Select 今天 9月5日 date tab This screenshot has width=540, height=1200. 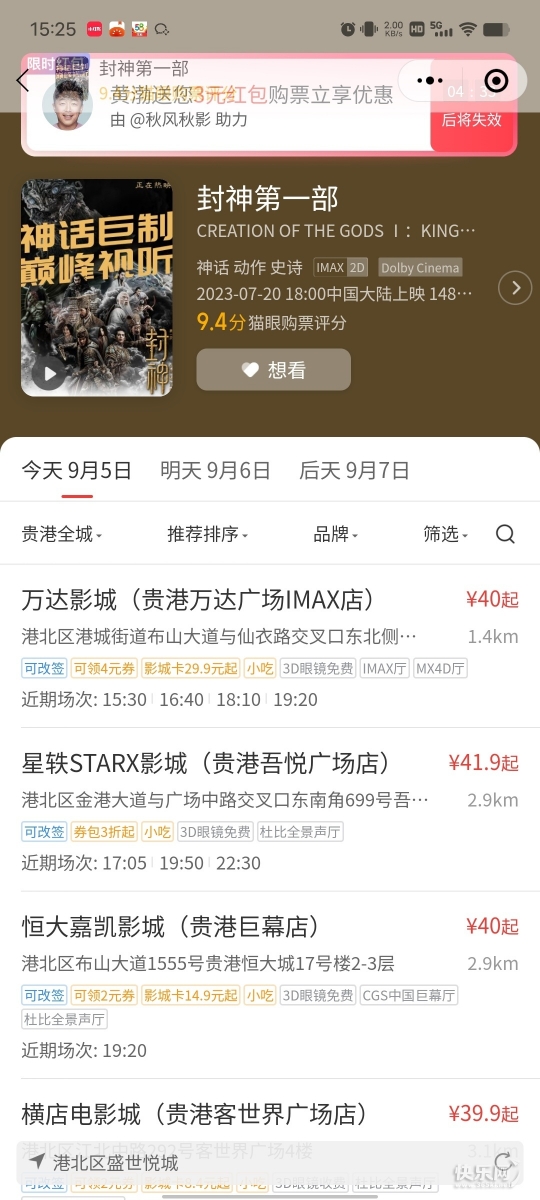[x=77, y=470]
